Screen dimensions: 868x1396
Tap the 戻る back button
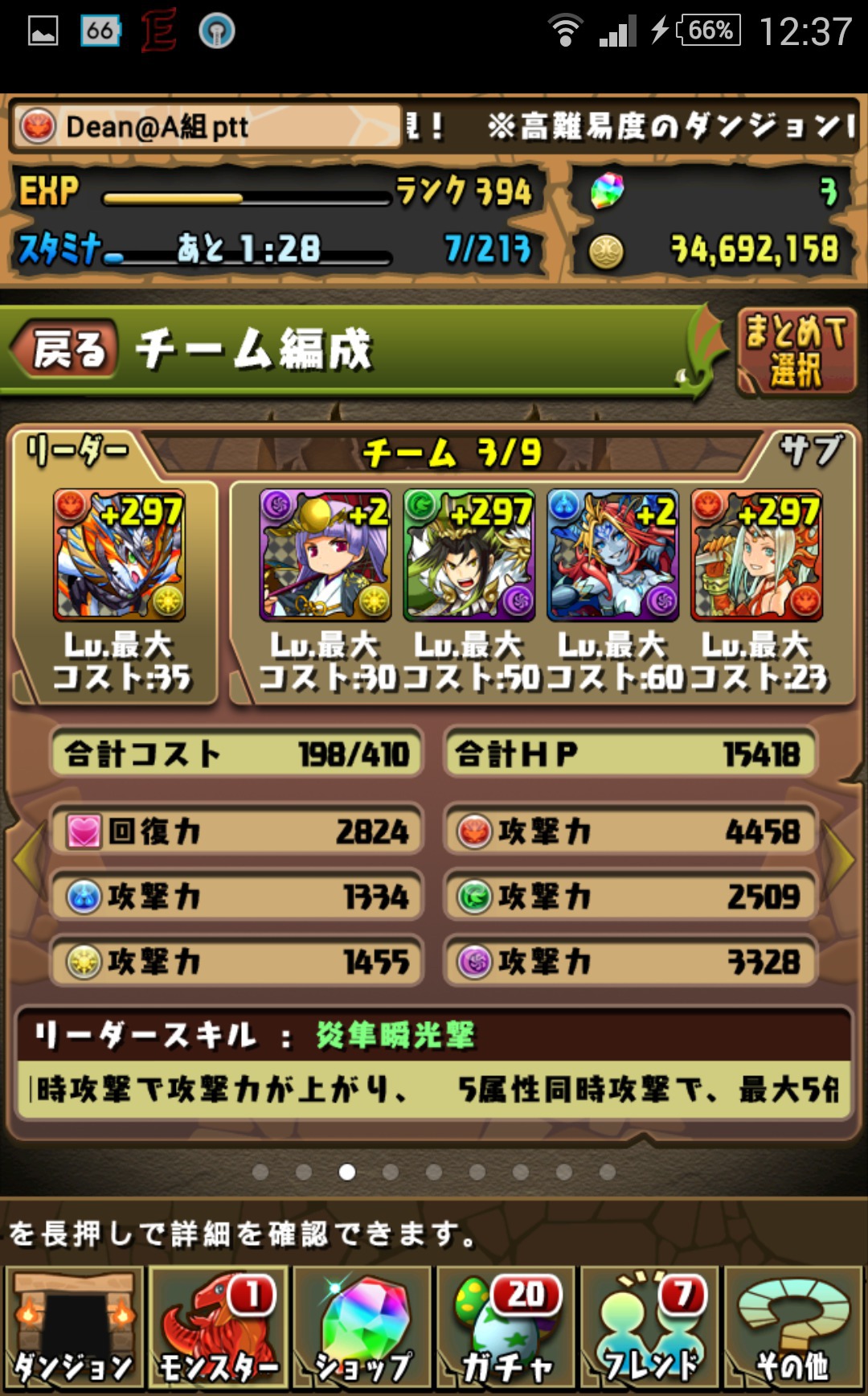point(66,349)
